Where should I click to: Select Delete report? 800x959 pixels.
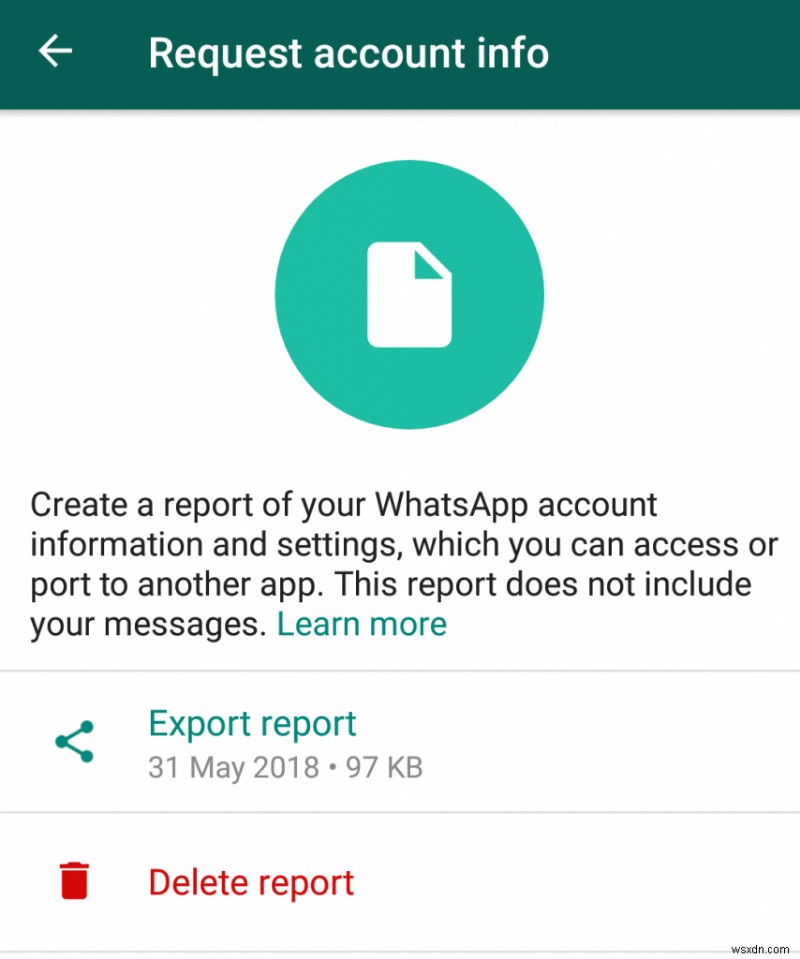[x=250, y=881]
